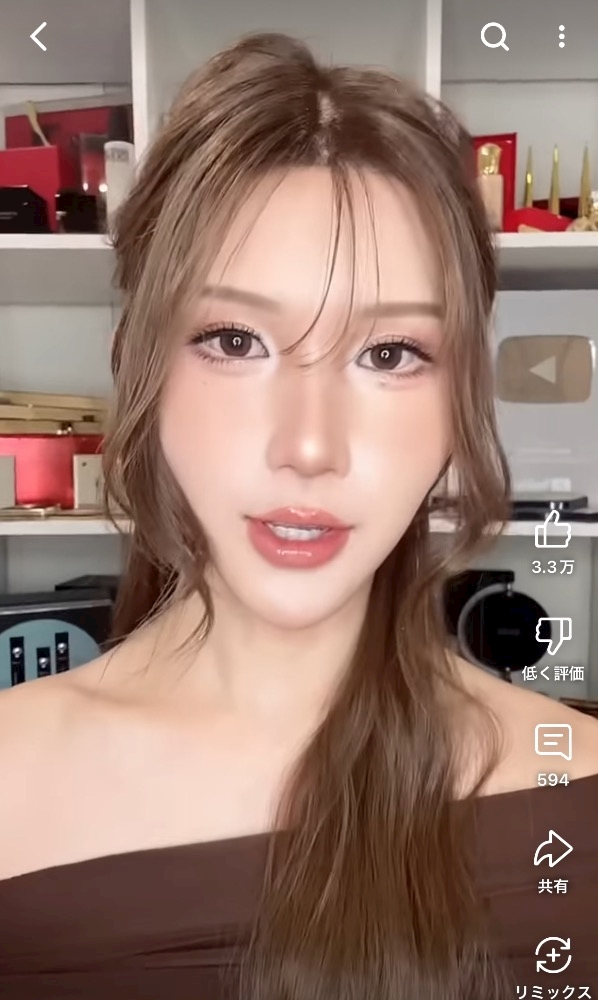Dislike the video with 低く評価
Screen dimensions: 598x1000
point(553,636)
